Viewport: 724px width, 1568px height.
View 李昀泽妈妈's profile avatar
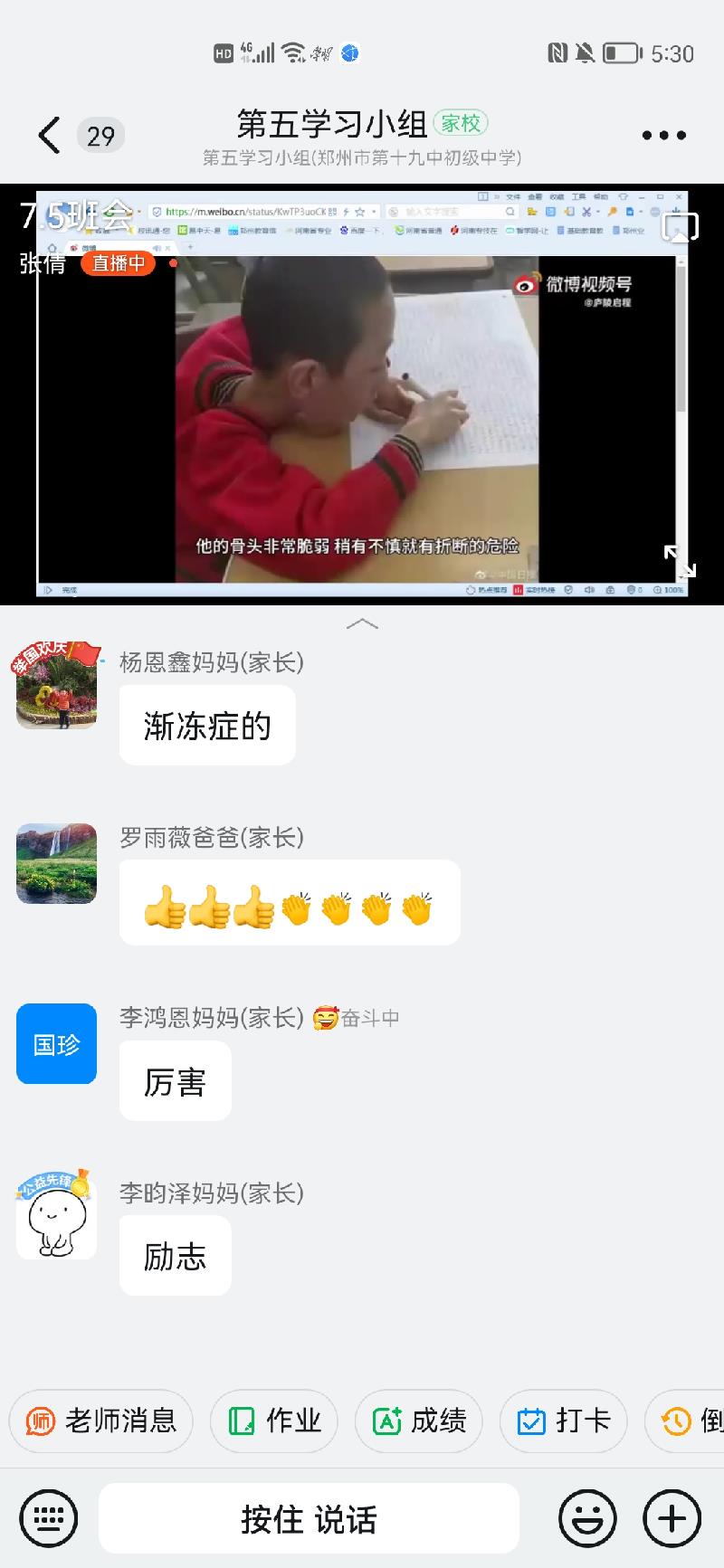[56, 1219]
